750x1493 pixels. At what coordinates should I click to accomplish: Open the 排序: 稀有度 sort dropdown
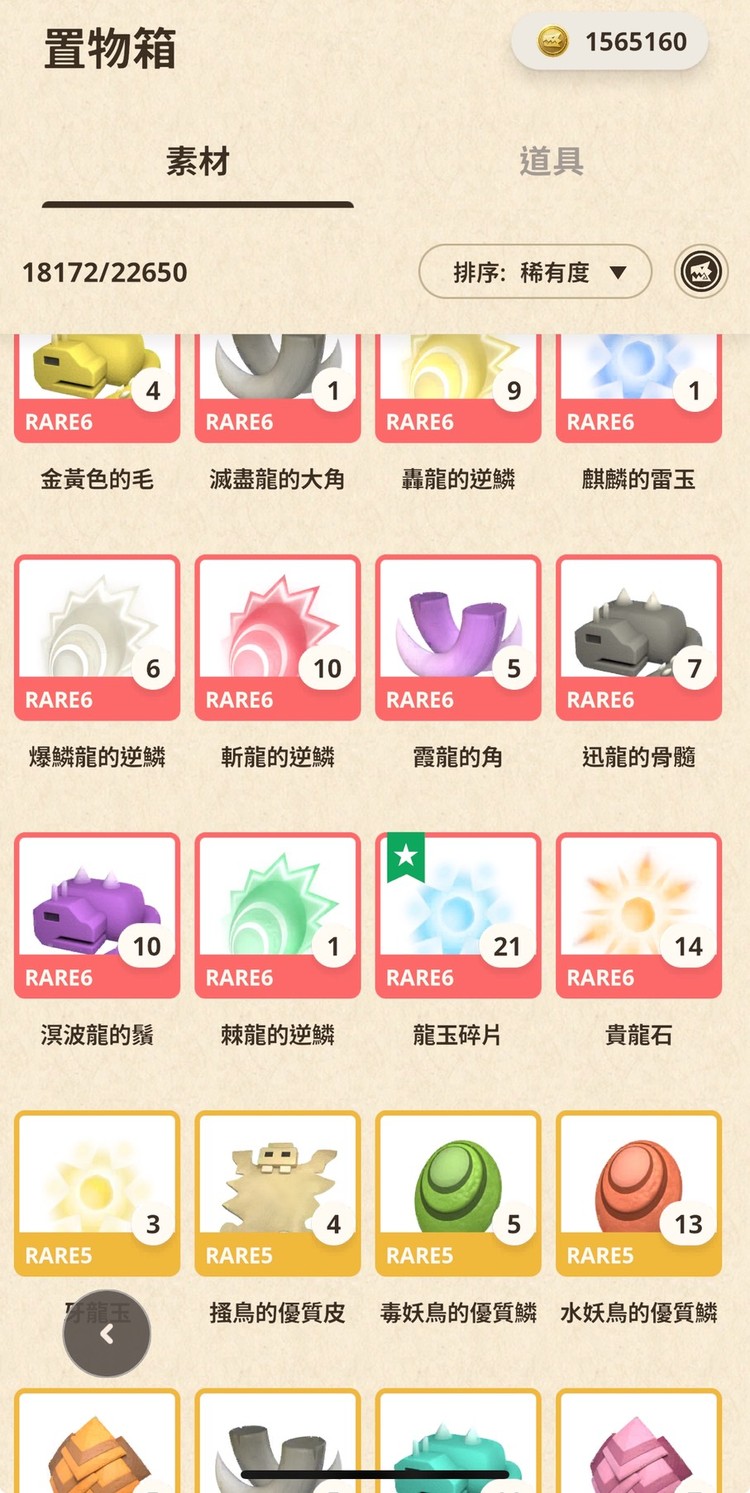pyautogui.click(x=535, y=272)
